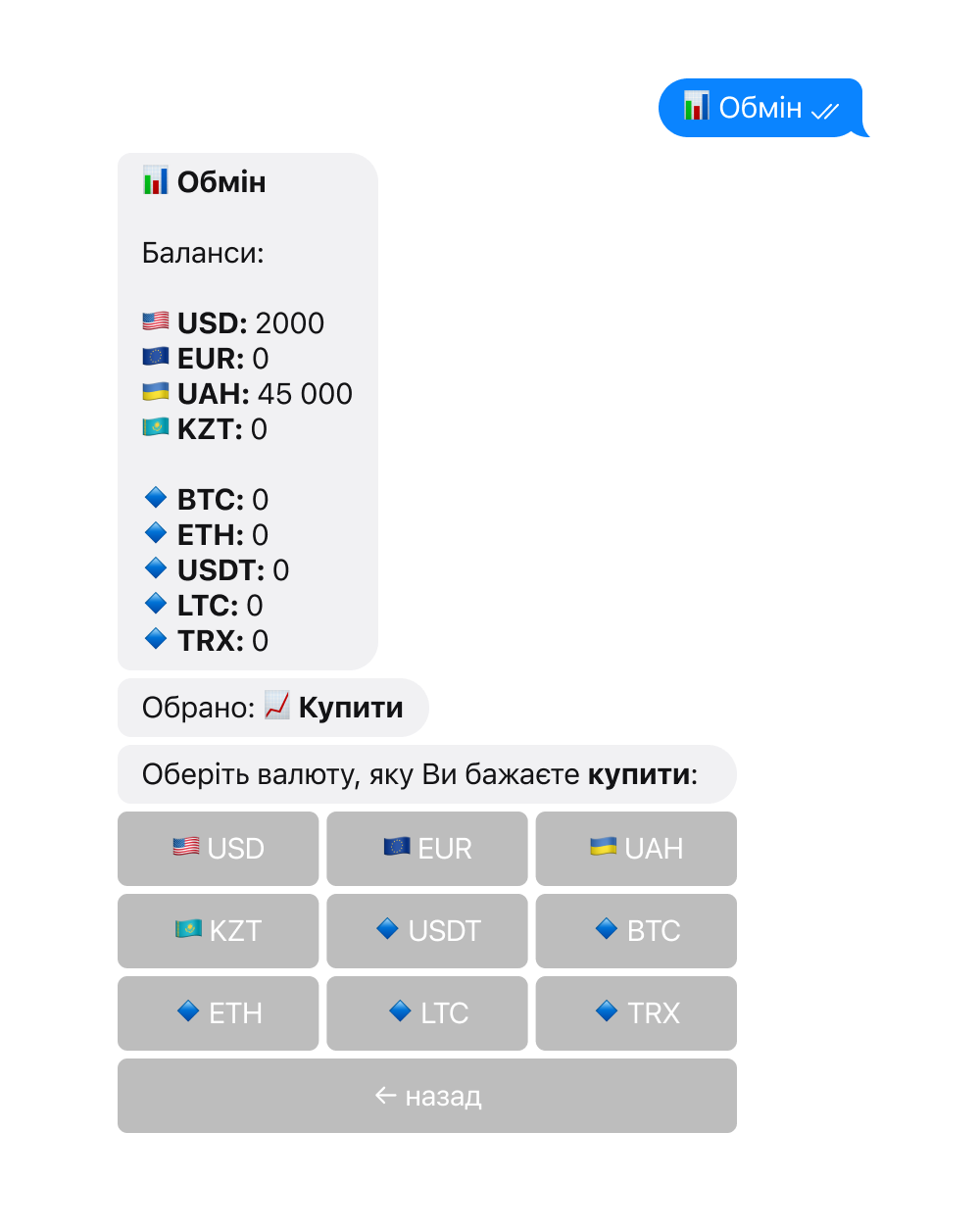Go back with the назад button
Image resolution: width=980 pixels, height=1231 pixels.
[x=428, y=1096]
